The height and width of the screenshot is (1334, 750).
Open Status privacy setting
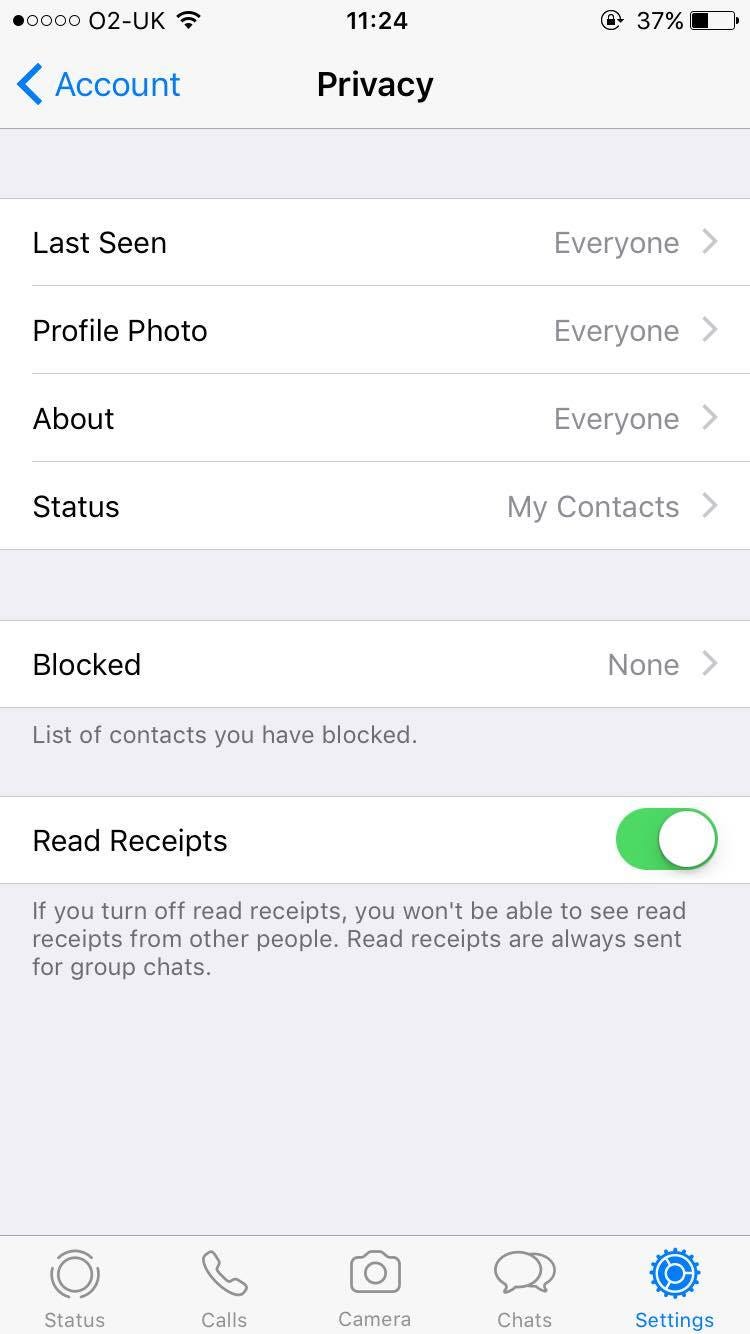375,507
